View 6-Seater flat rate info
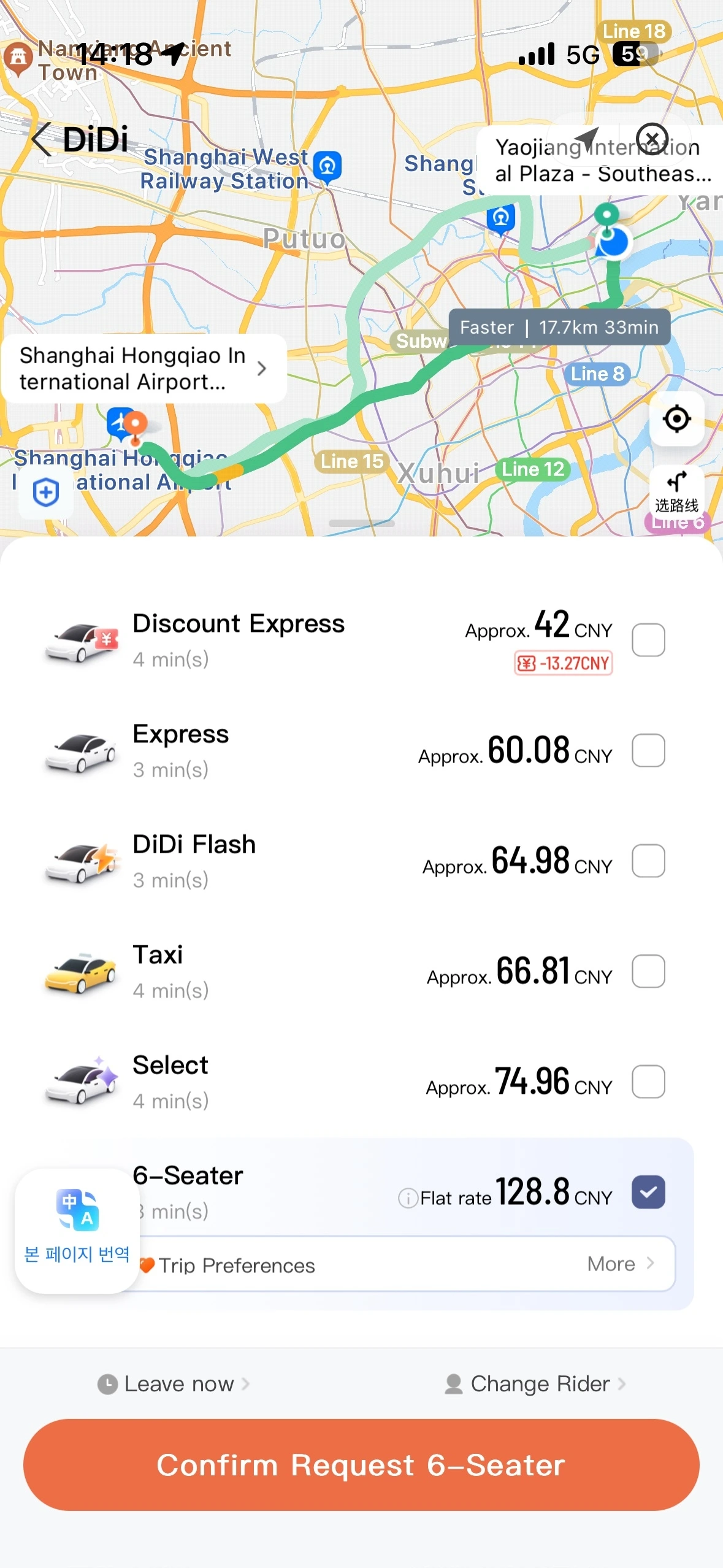723x1568 pixels. [x=408, y=1198]
